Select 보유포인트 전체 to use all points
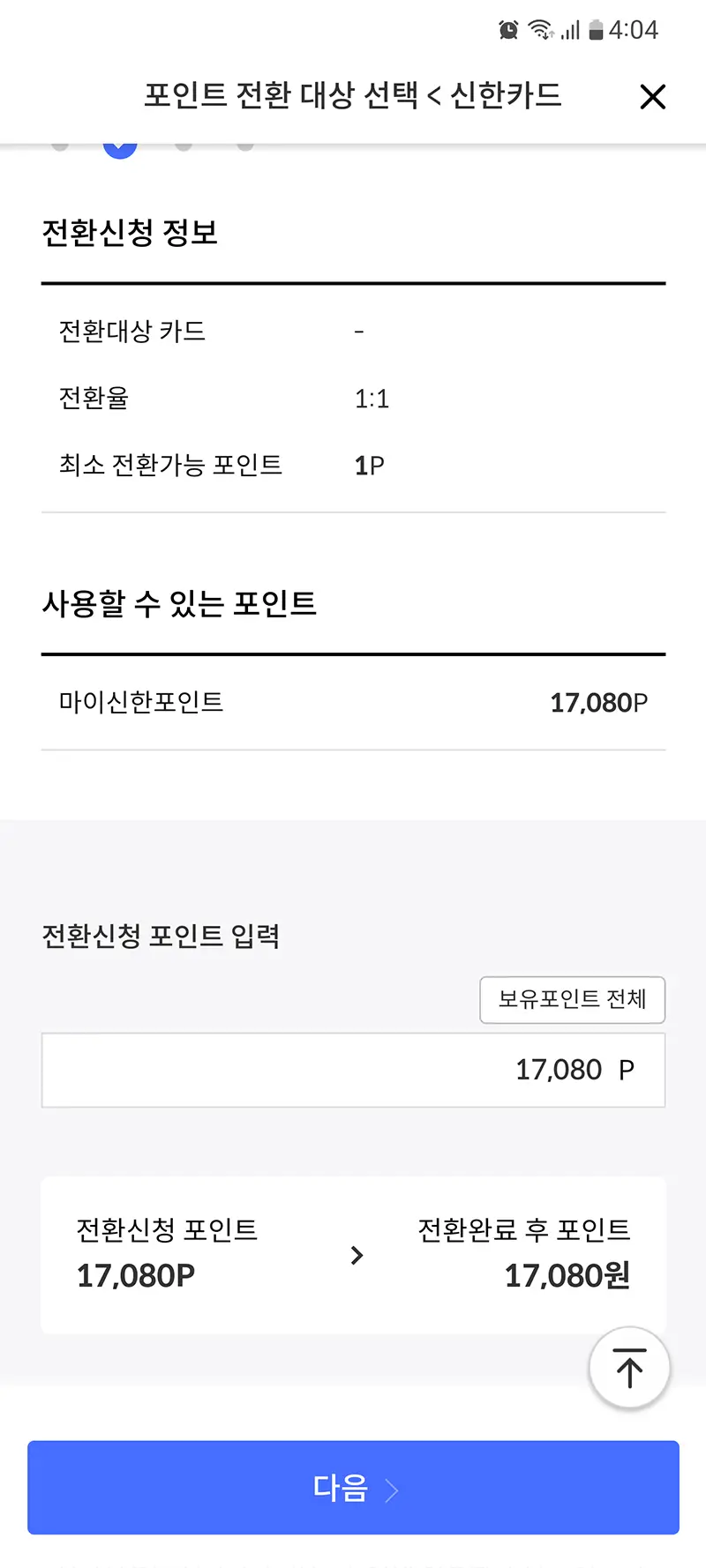The width and height of the screenshot is (706, 1568). [x=572, y=1000]
